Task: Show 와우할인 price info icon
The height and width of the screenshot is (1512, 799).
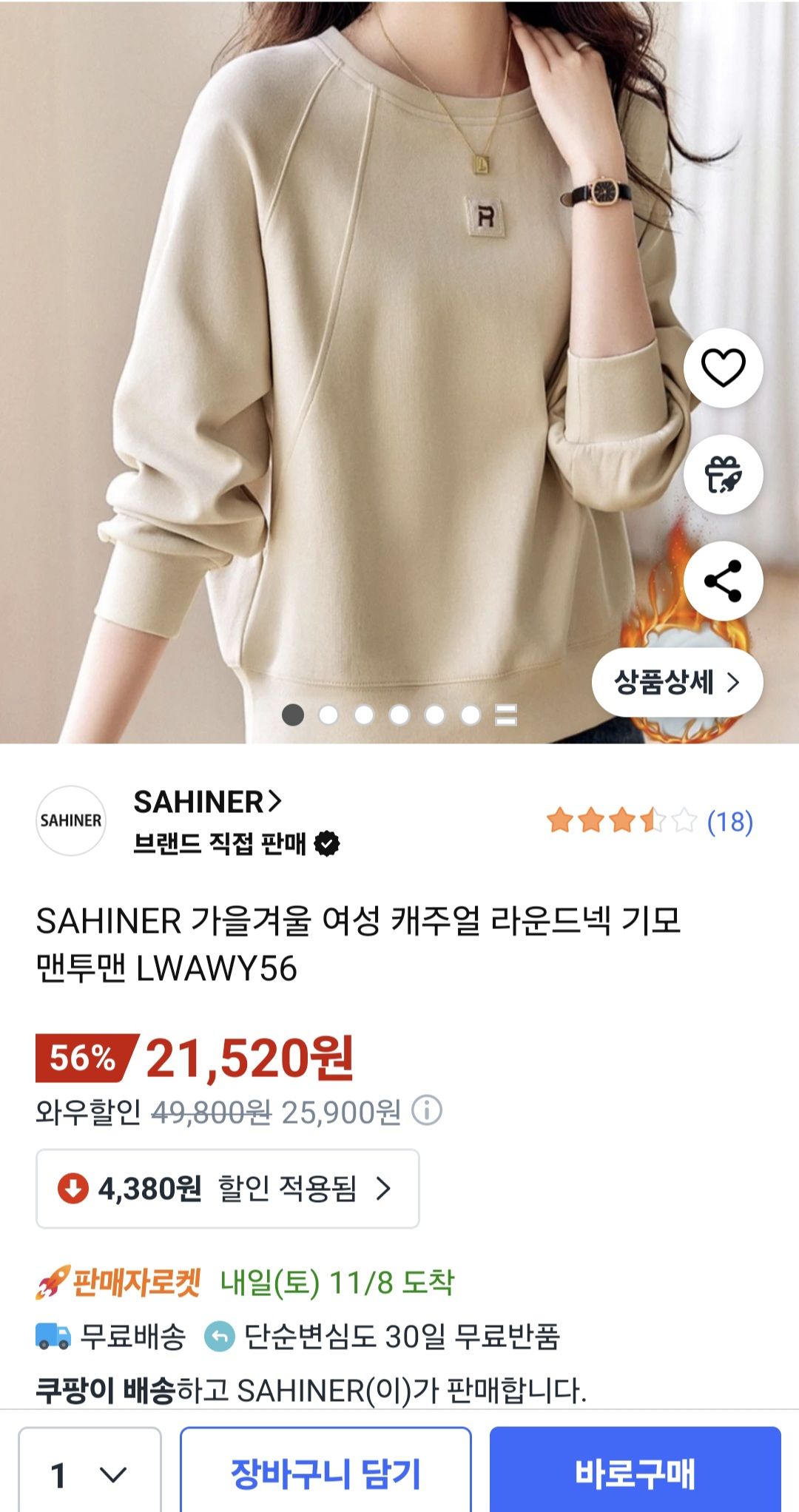Action: 427,1111
